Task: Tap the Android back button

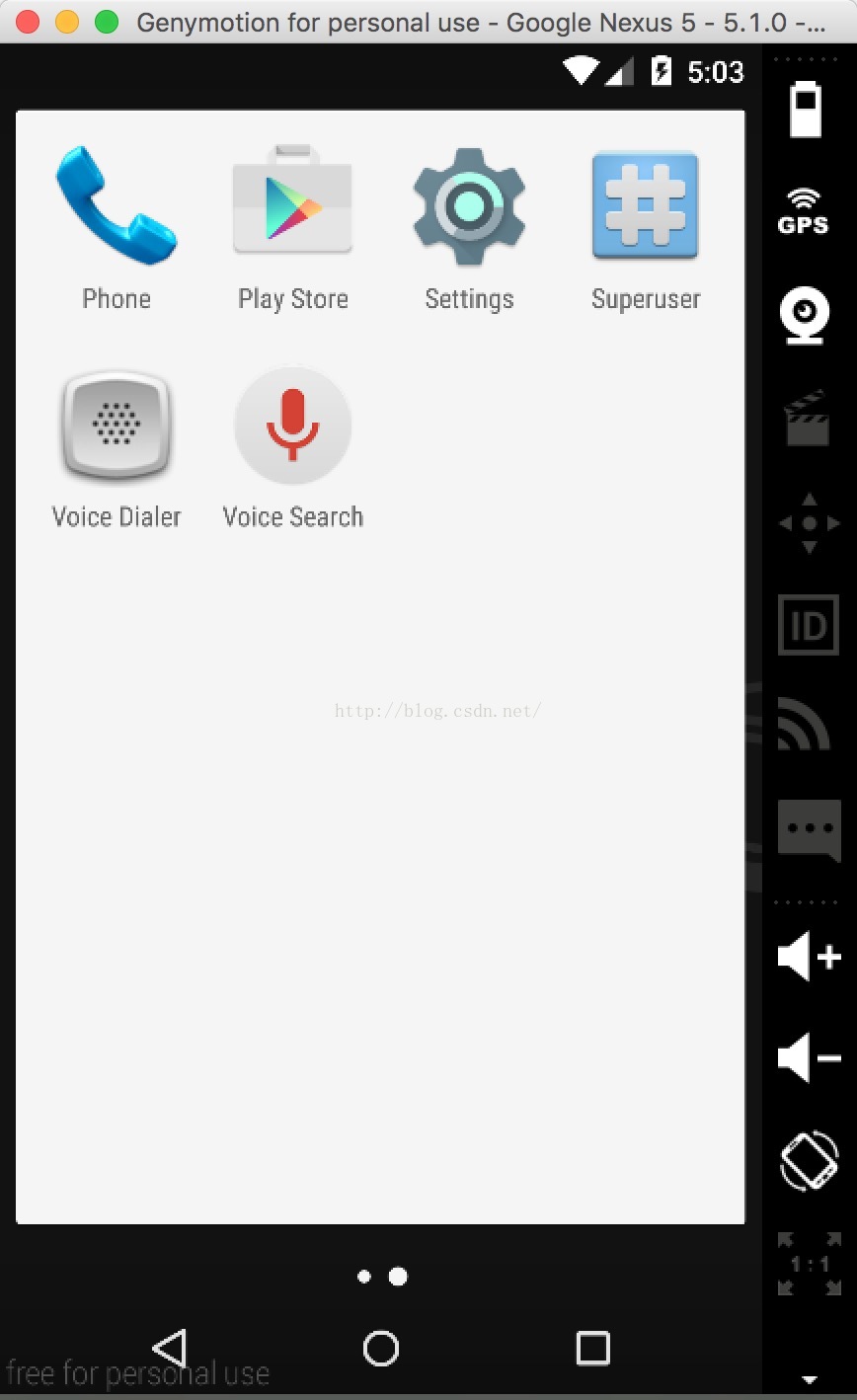Action: (170, 1348)
